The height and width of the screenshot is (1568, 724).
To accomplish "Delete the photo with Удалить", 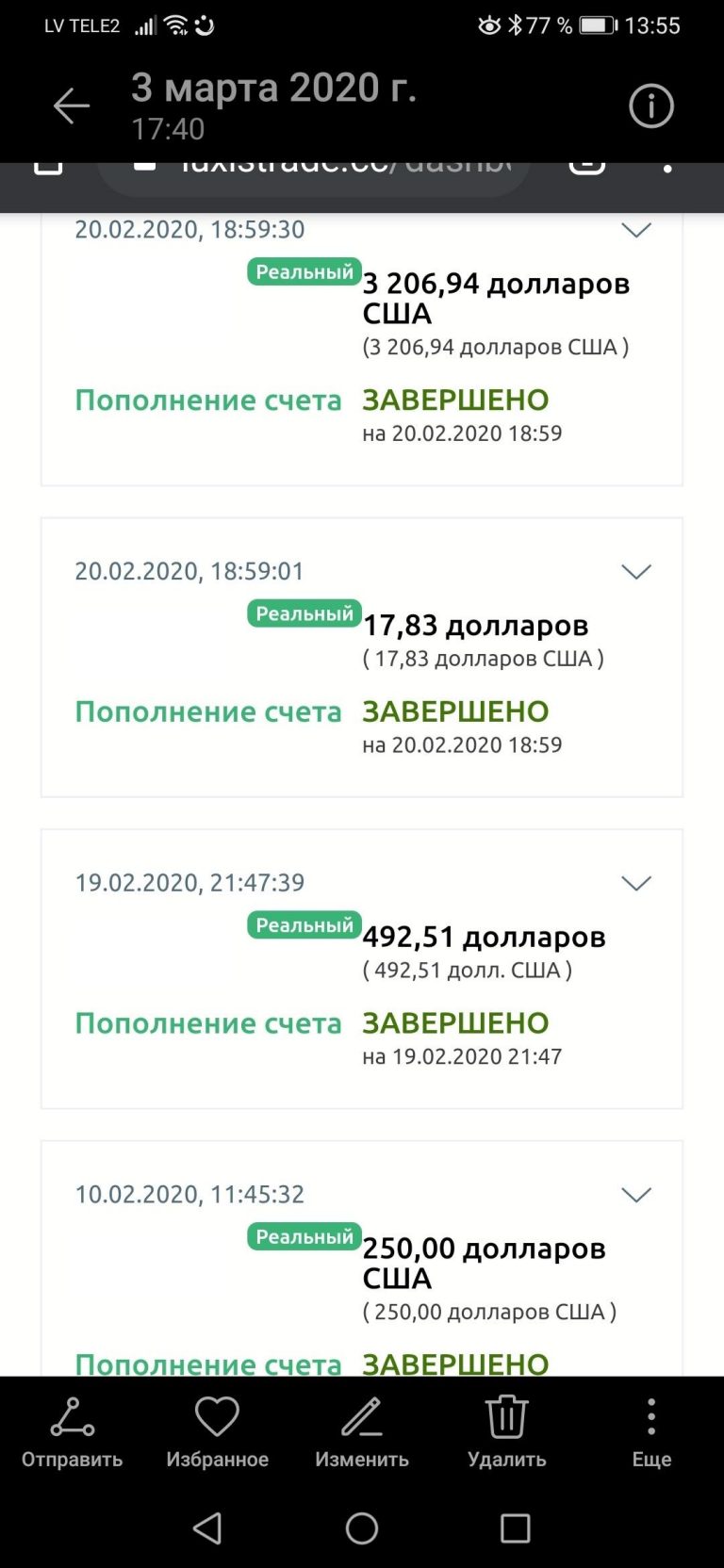I will [x=506, y=1432].
